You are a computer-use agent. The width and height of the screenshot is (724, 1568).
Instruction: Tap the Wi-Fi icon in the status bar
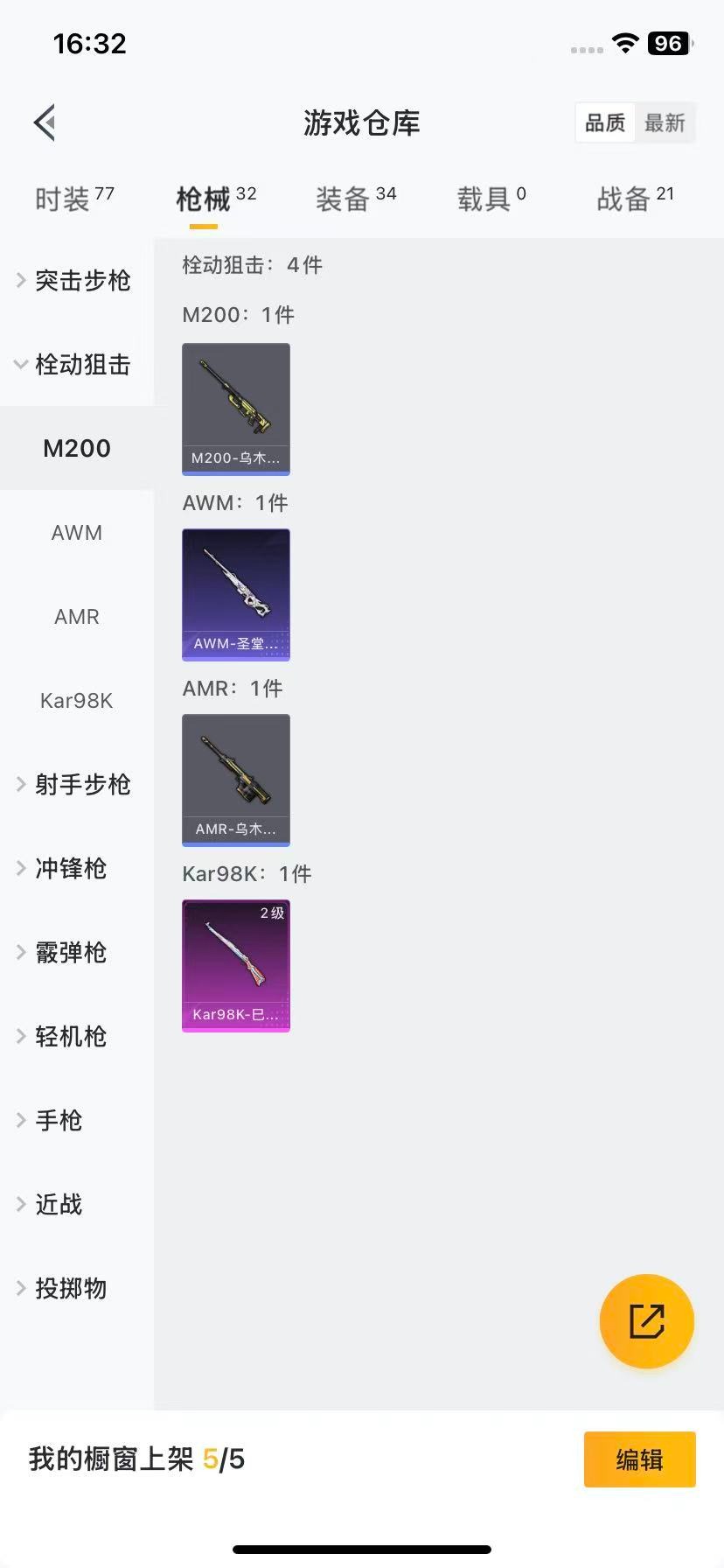pos(624,43)
